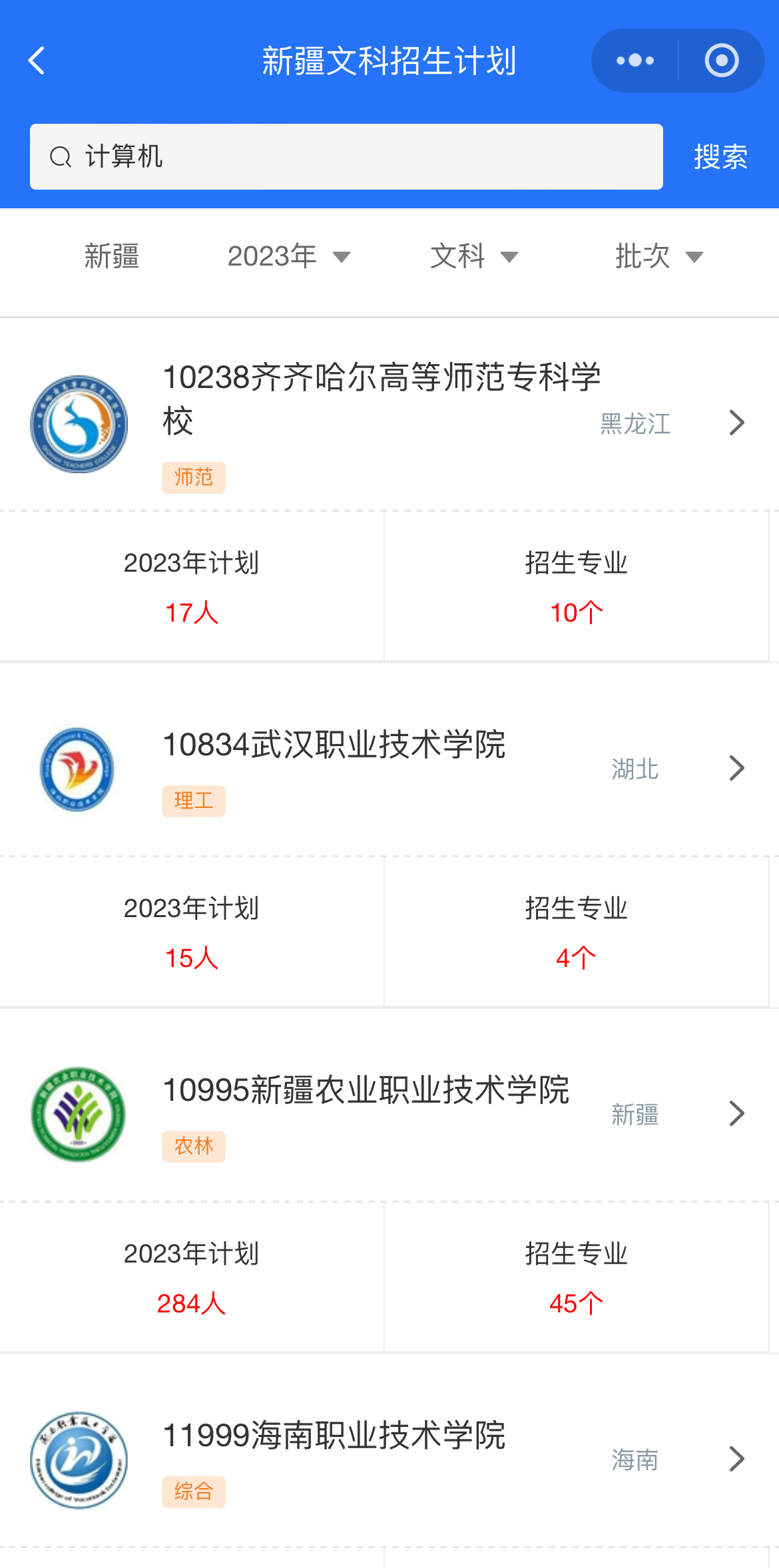Close the mini program with the circle icon

point(722,61)
